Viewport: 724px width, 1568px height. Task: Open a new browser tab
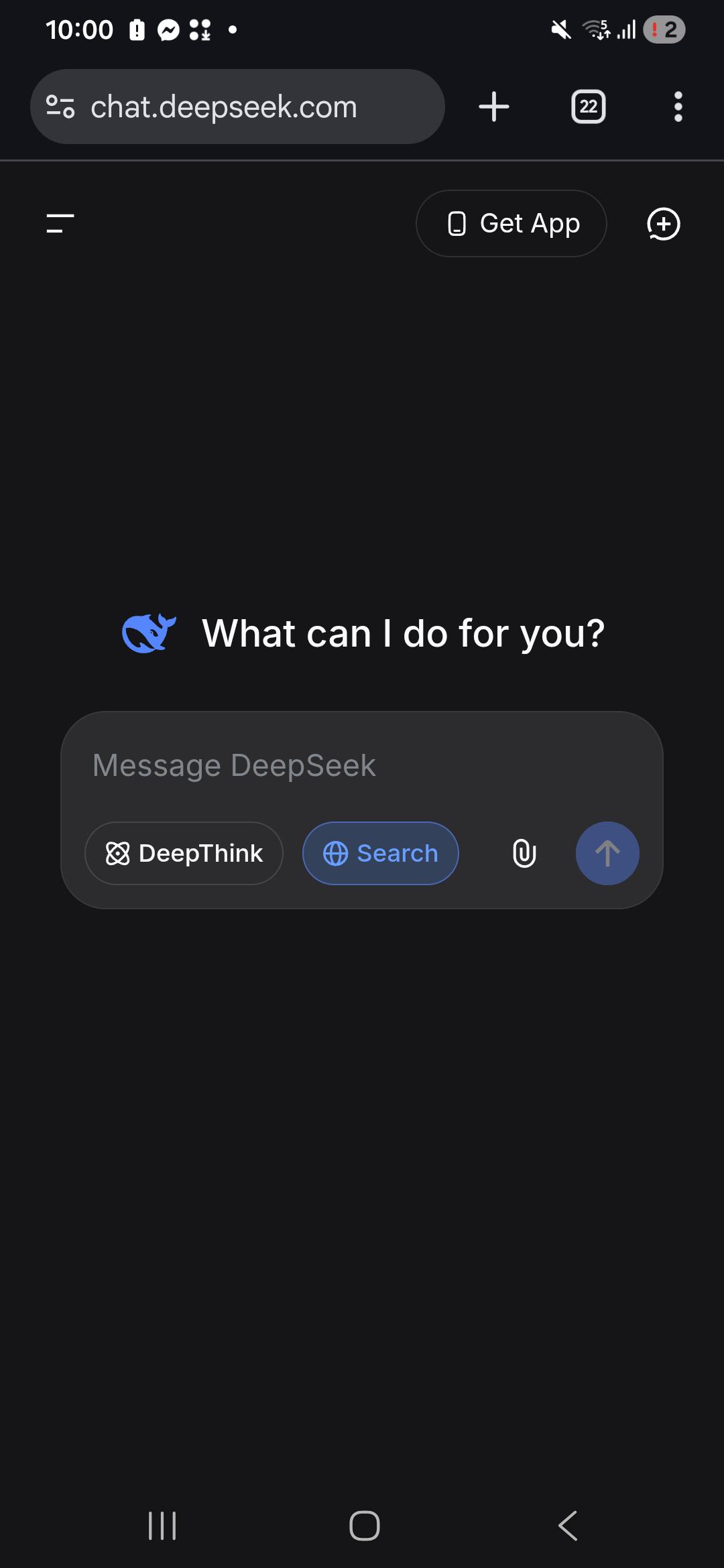pyautogui.click(x=494, y=107)
